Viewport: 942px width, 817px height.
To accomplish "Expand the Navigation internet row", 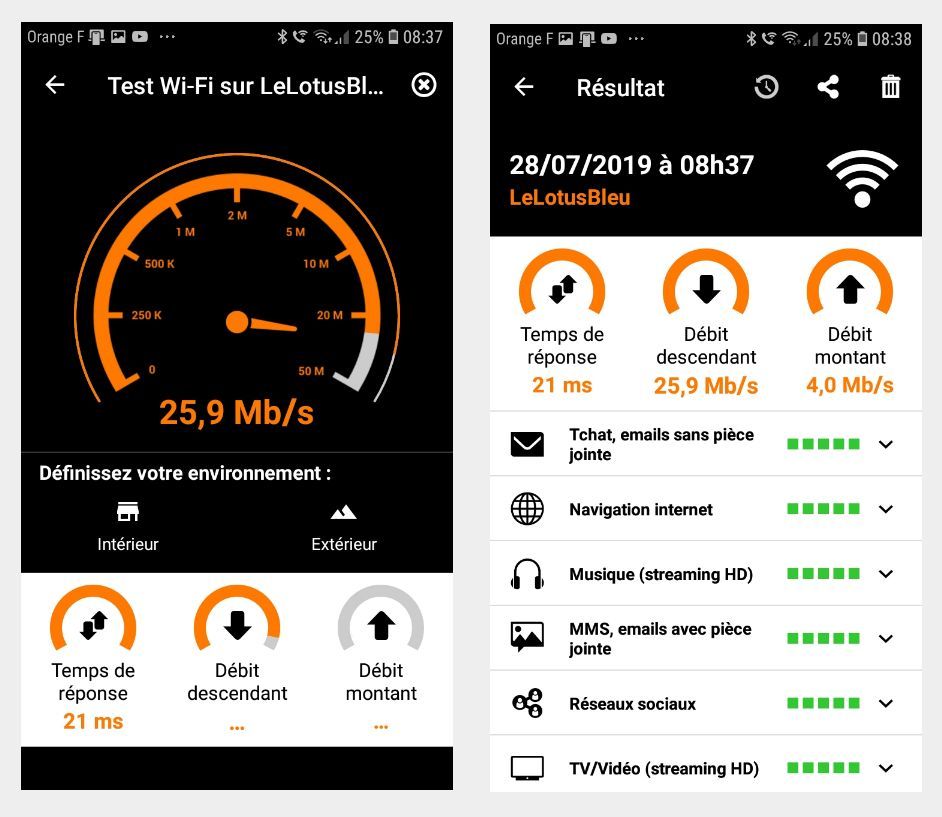I will 885,509.
